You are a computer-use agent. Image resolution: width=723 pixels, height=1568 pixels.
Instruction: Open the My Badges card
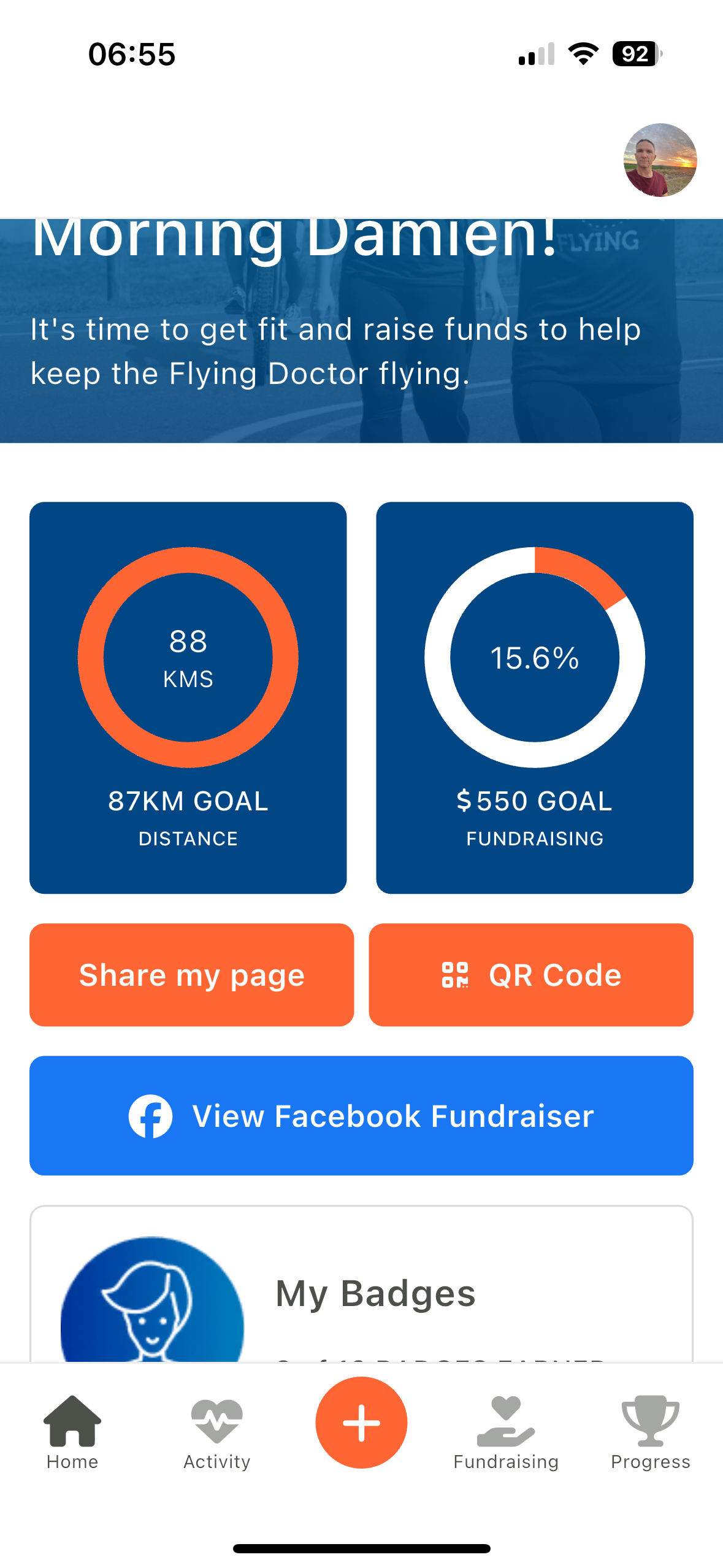[x=361, y=1284]
